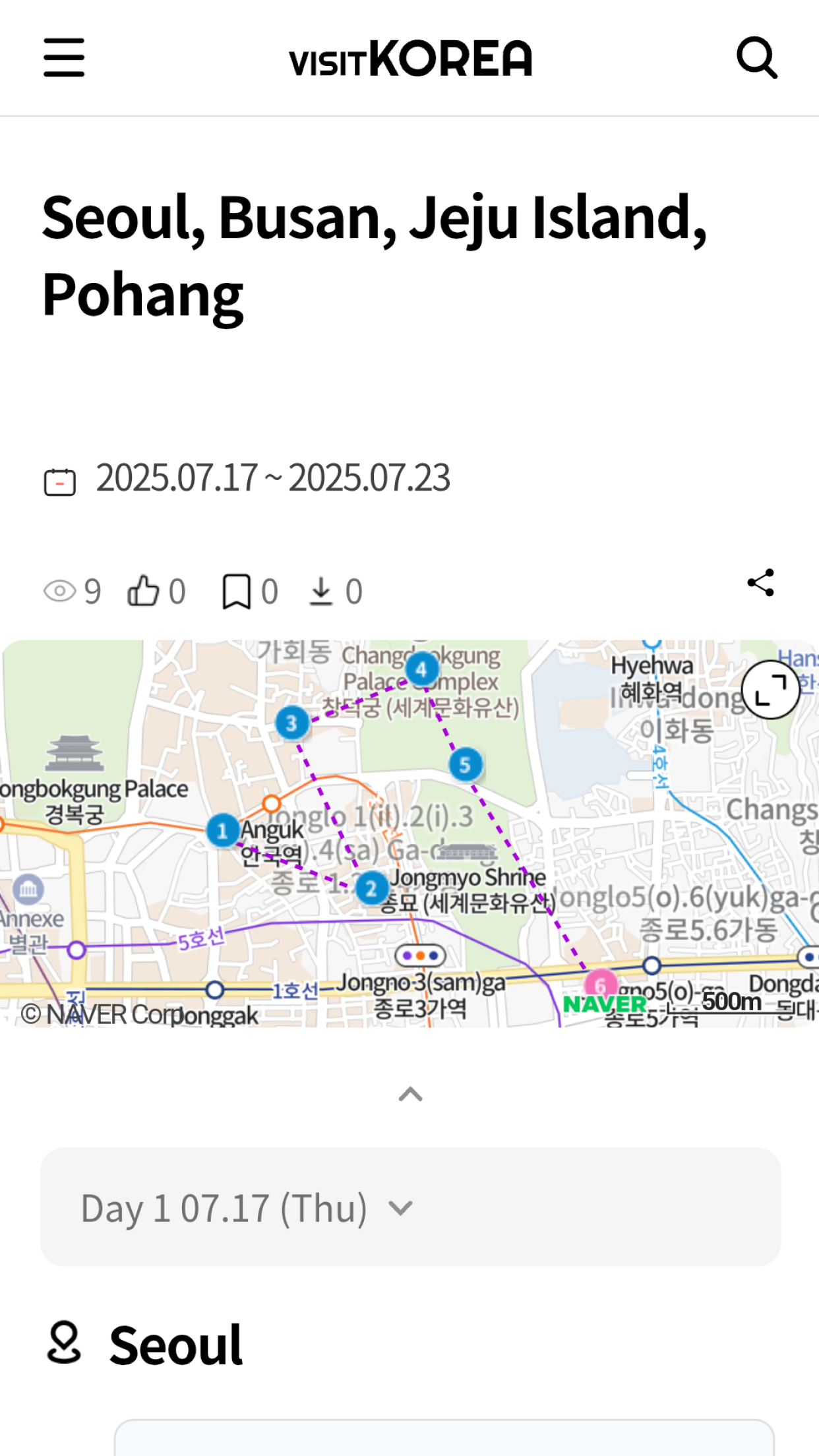Screen dimensions: 819x1456
Task: Collapse the map with the up chevron
Action: [x=410, y=1095]
